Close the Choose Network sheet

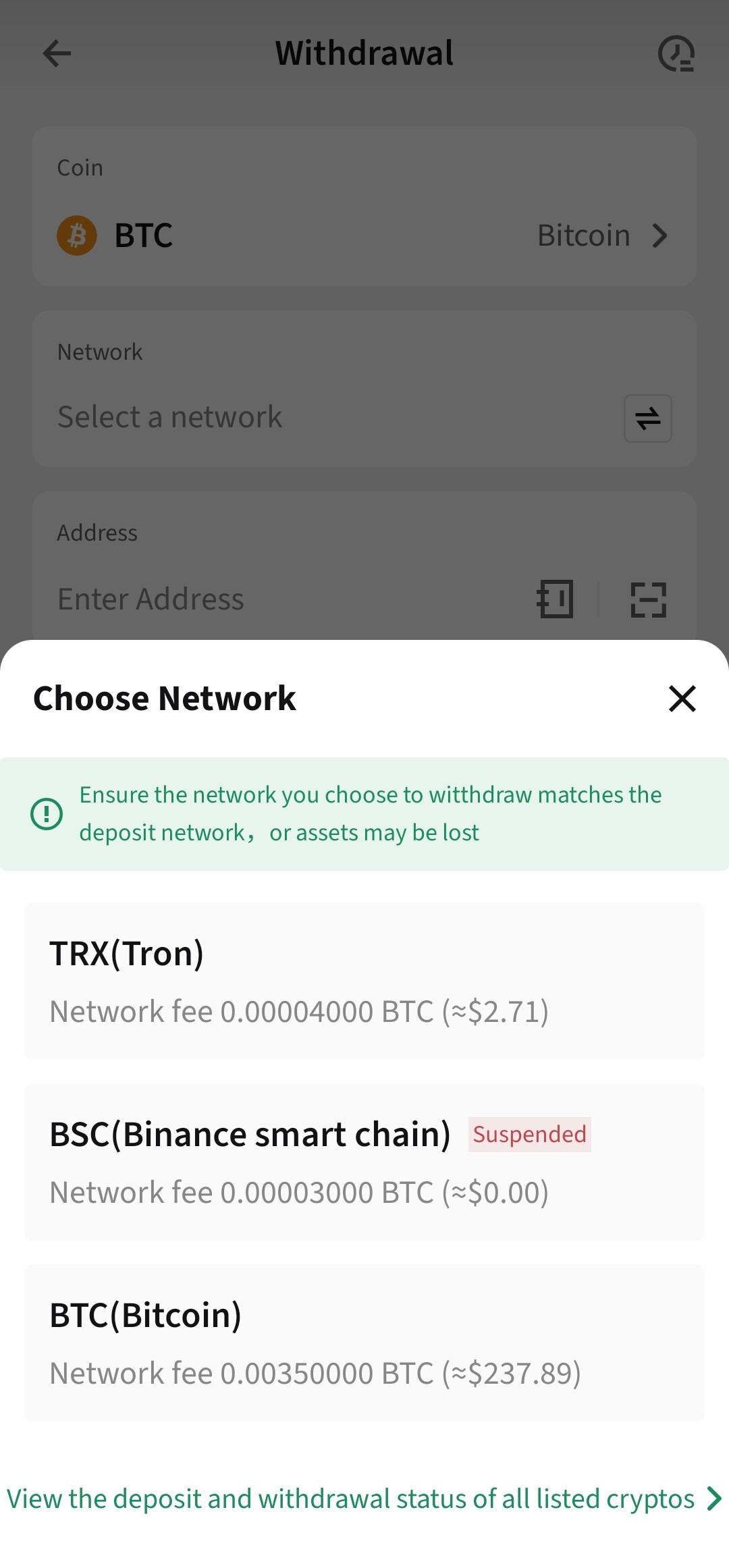[682, 699]
